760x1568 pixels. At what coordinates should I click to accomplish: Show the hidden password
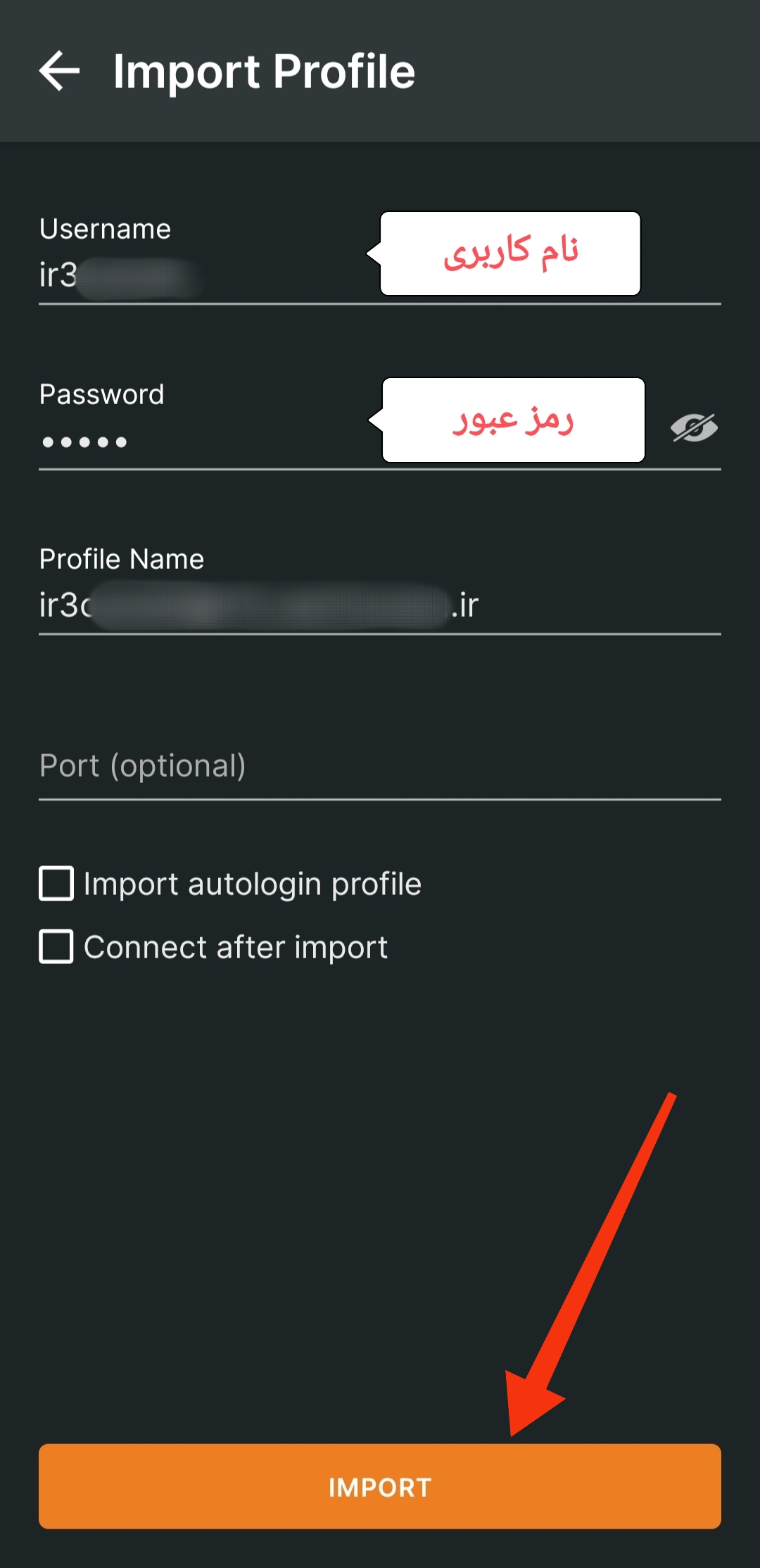pos(693,427)
